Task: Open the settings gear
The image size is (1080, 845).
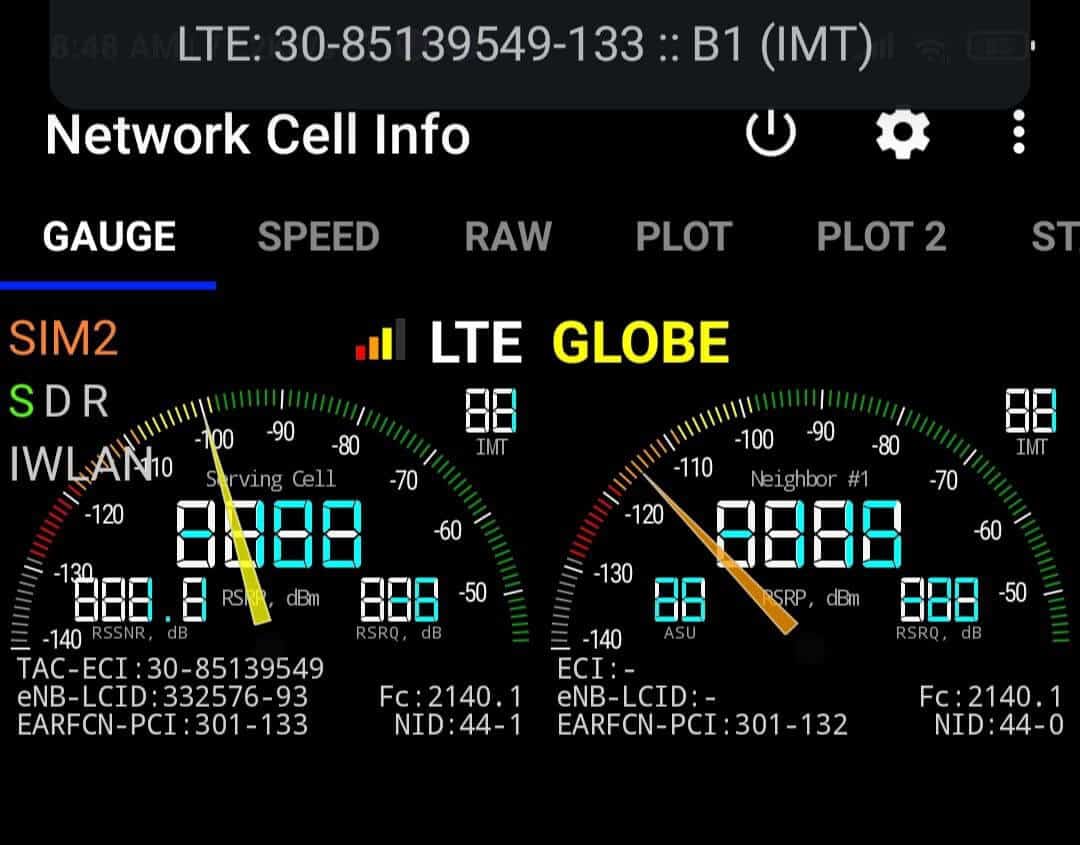Action: pos(902,134)
